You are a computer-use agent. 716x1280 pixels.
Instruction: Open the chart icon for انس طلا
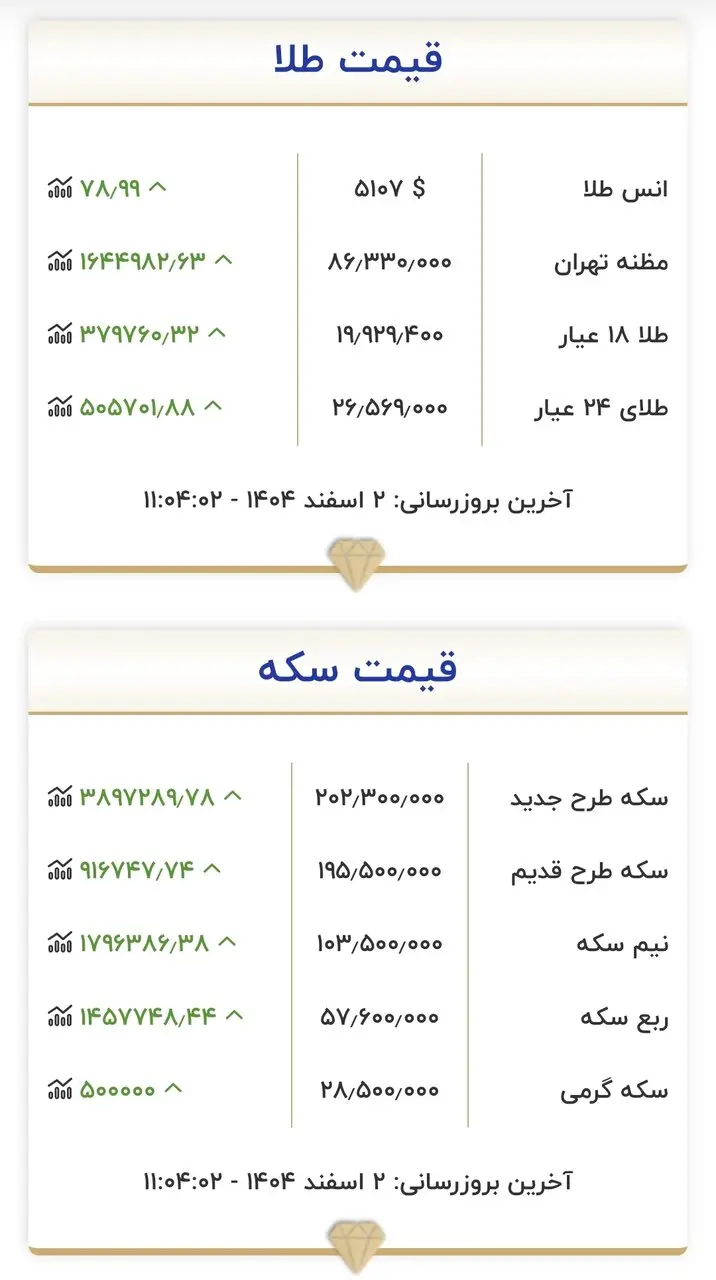click(60, 187)
